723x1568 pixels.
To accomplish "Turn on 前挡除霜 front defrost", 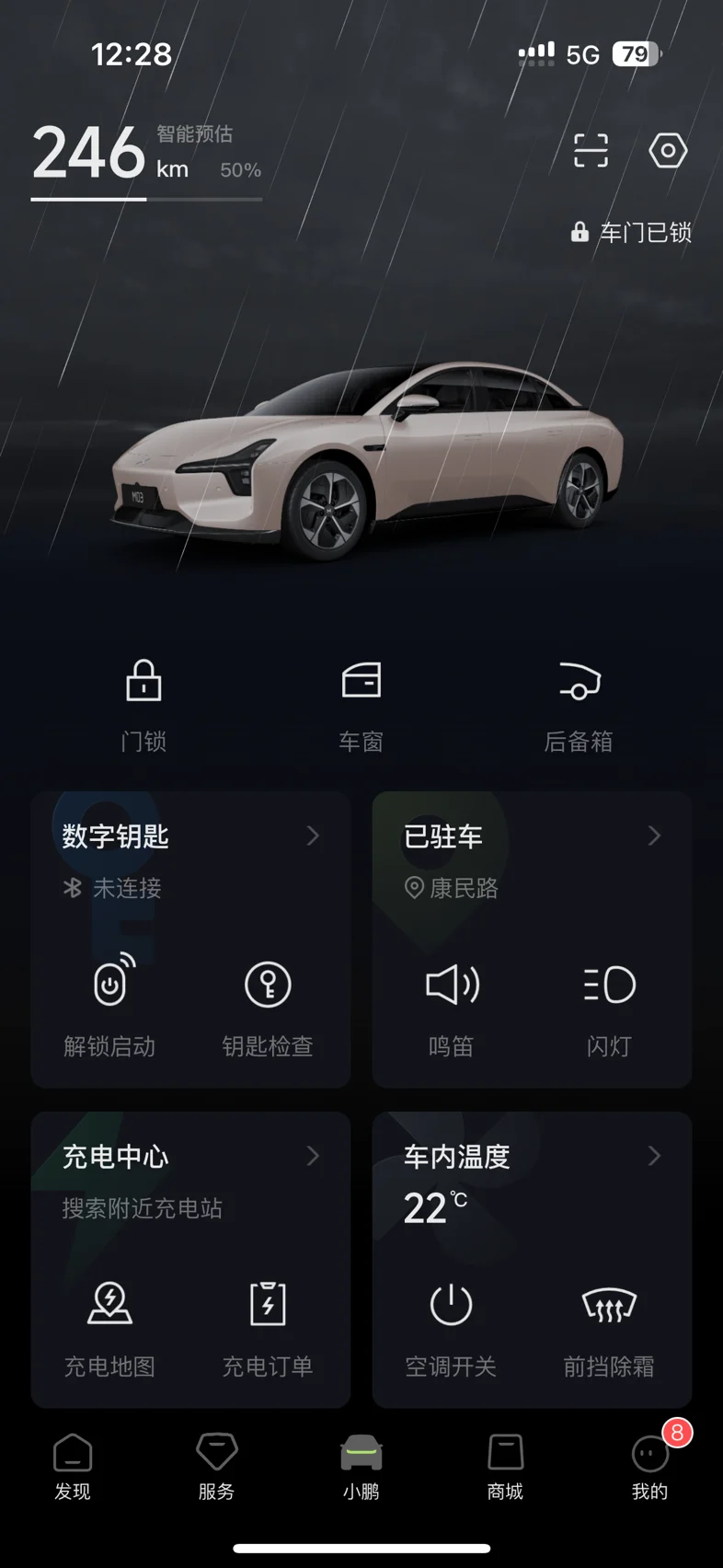I will tap(609, 1326).
